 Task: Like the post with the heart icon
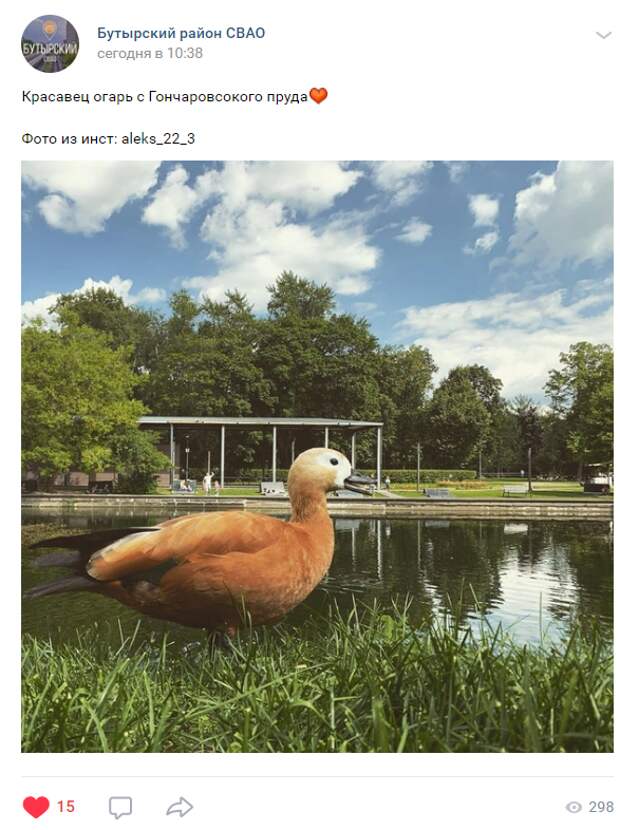tap(36, 807)
